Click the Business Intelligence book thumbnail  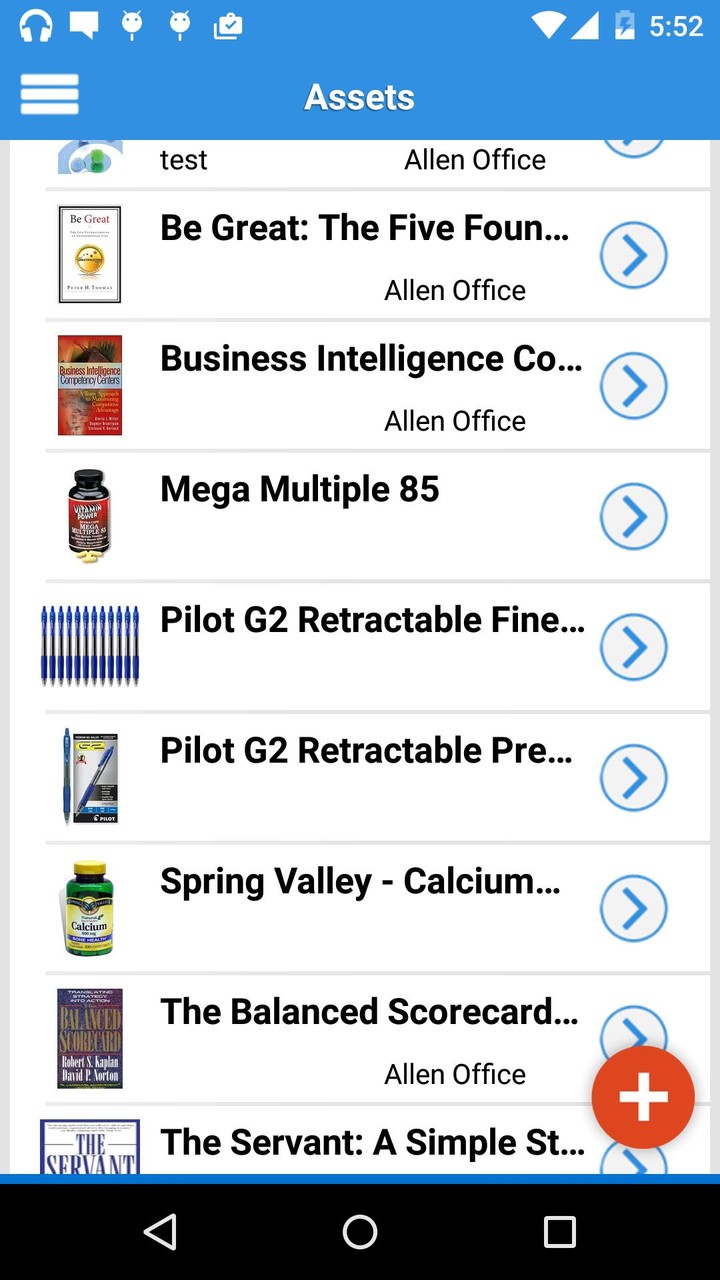[89, 385]
